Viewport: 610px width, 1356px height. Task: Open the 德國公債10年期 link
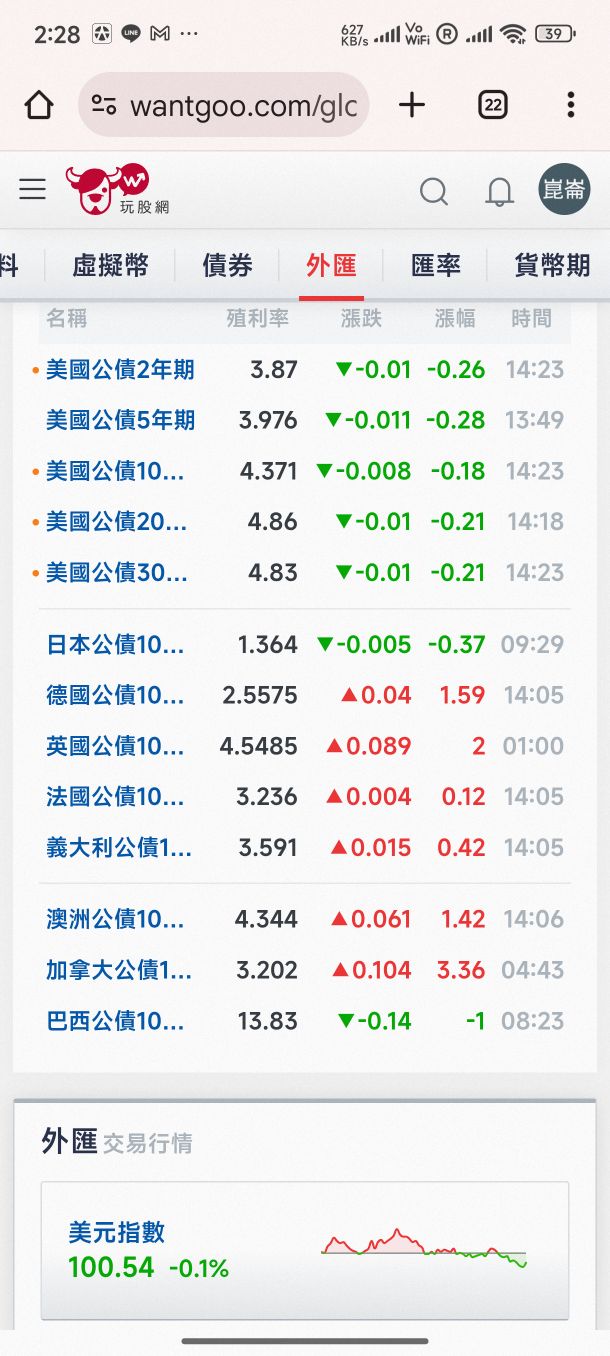point(115,695)
